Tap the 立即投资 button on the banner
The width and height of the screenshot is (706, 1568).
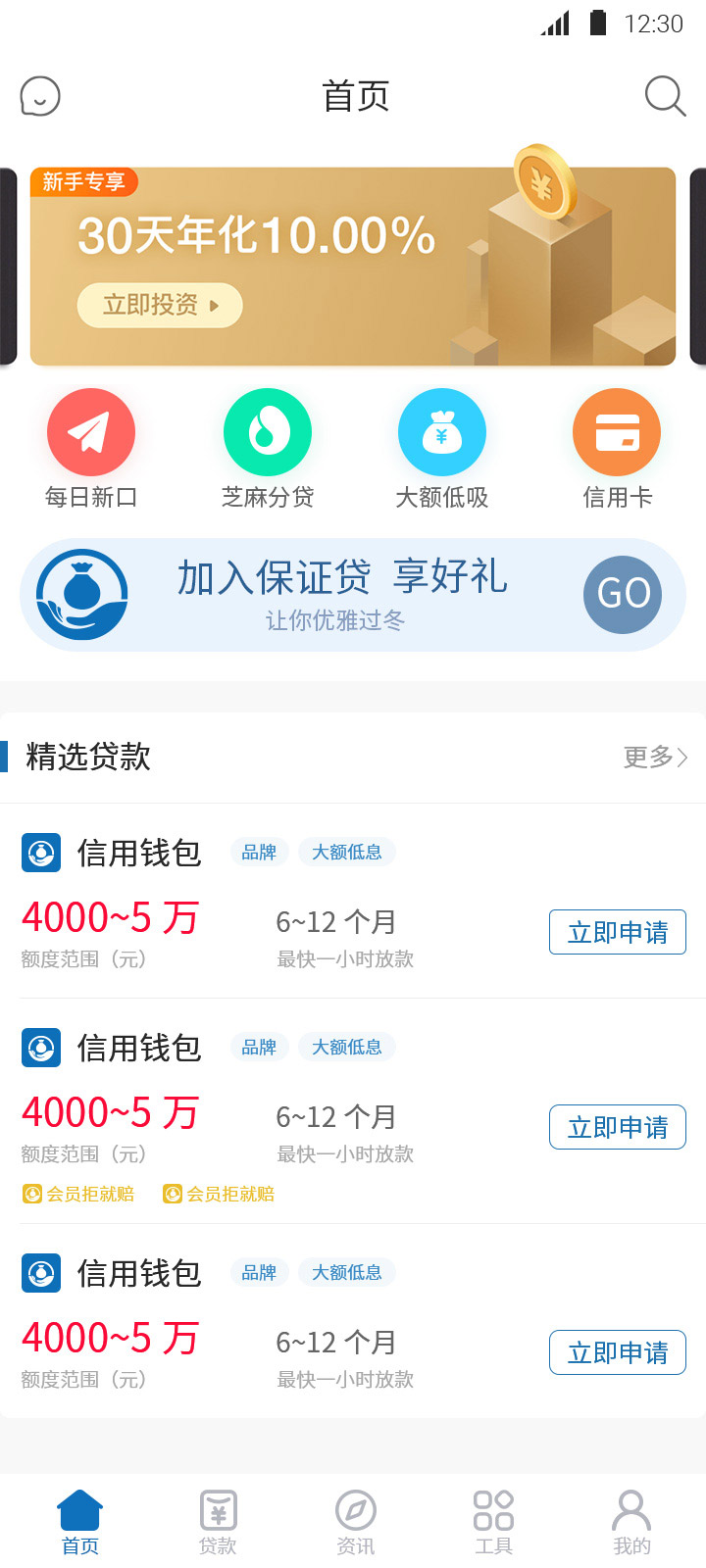pyautogui.click(x=160, y=306)
